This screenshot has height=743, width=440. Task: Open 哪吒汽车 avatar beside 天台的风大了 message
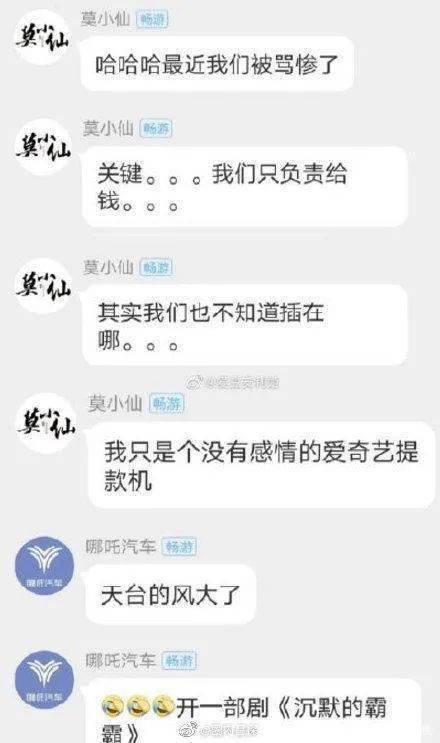45,566
